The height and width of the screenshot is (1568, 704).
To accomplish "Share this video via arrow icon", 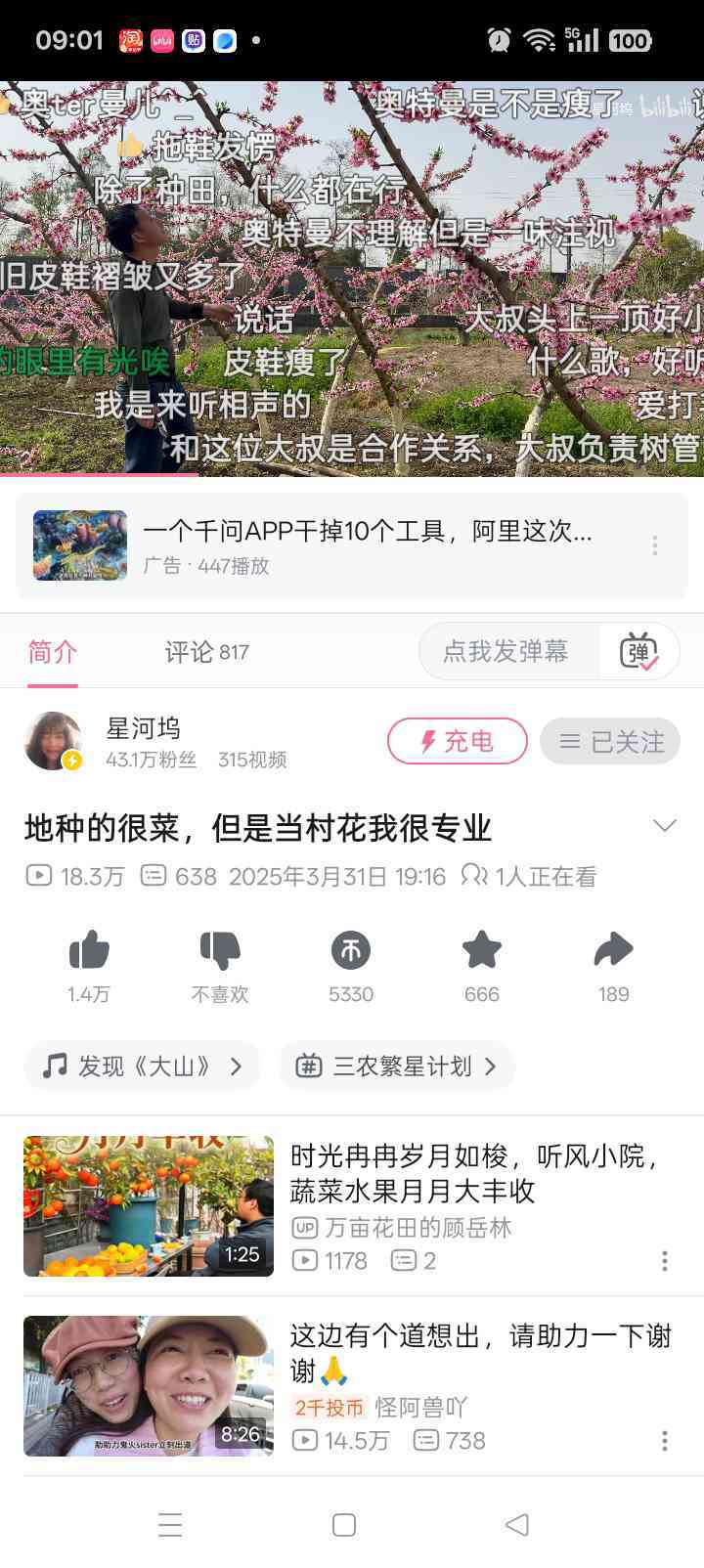I will tap(613, 951).
